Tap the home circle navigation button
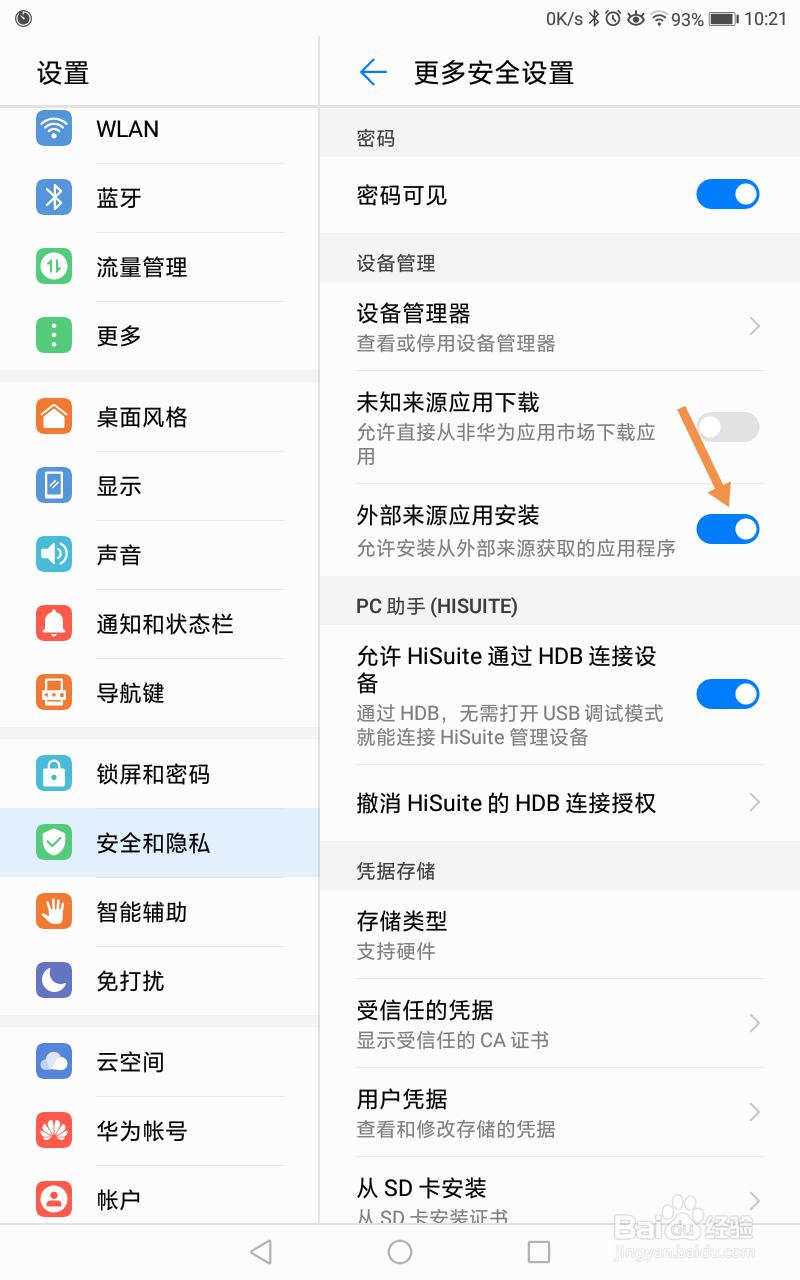The height and width of the screenshot is (1280, 800). 400,1251
